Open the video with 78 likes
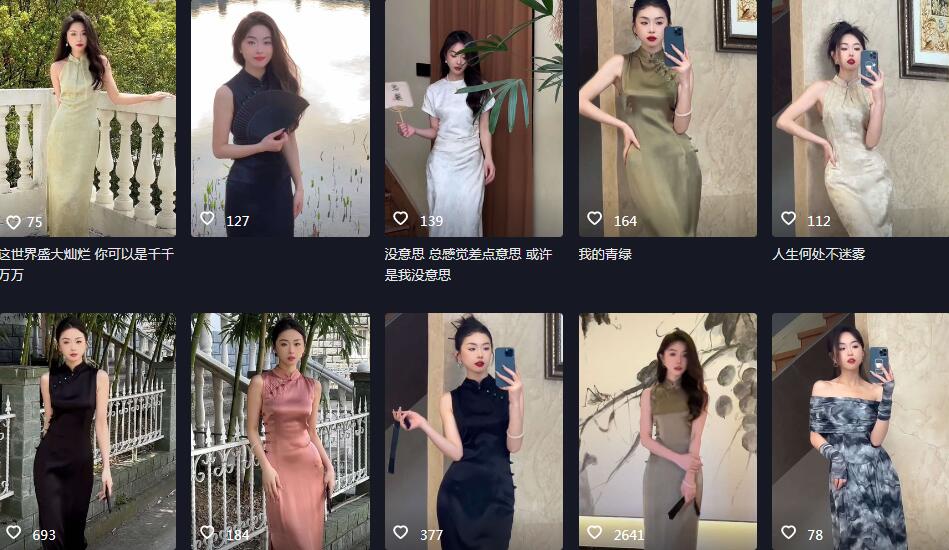Screen dimensions: 949x550 (860, 430)
